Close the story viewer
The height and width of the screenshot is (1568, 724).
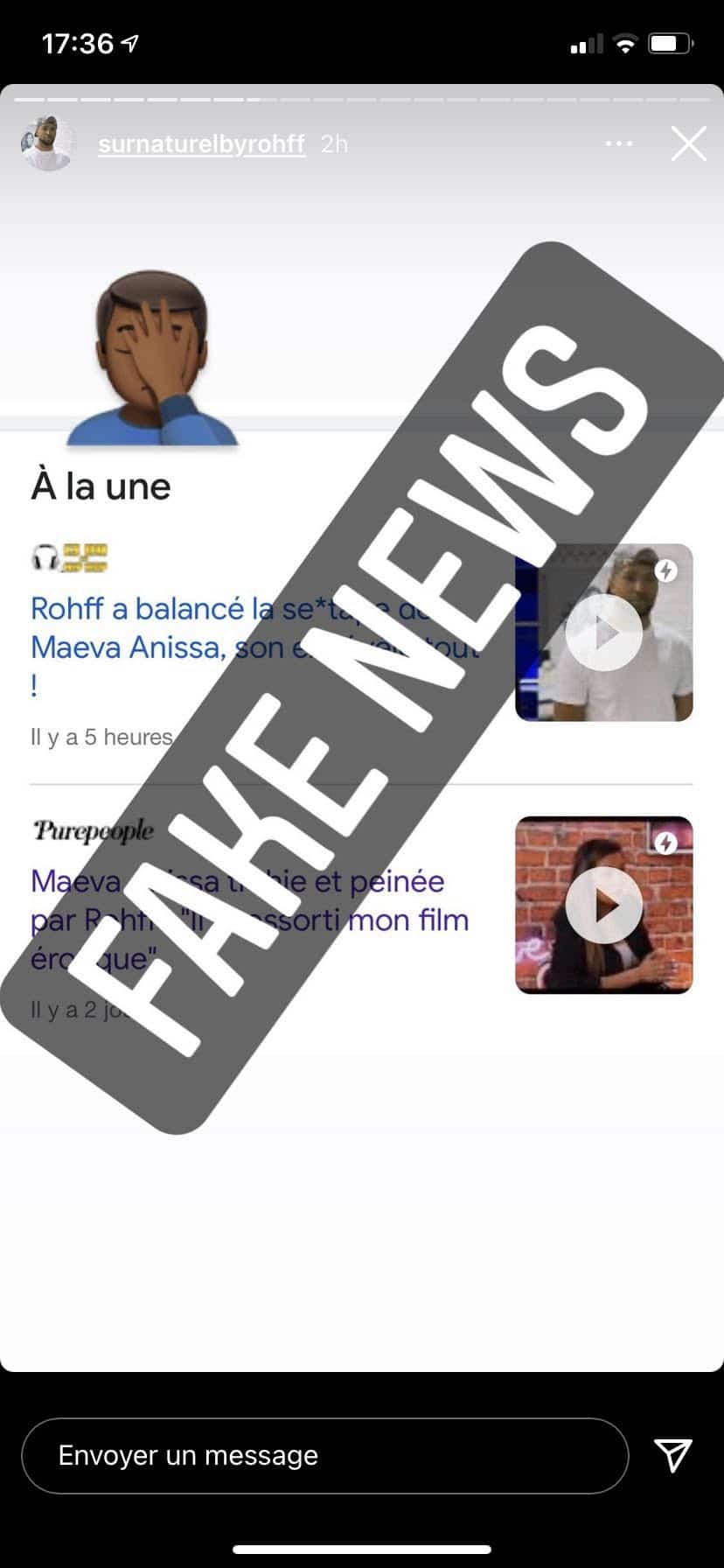click(688, 143)
